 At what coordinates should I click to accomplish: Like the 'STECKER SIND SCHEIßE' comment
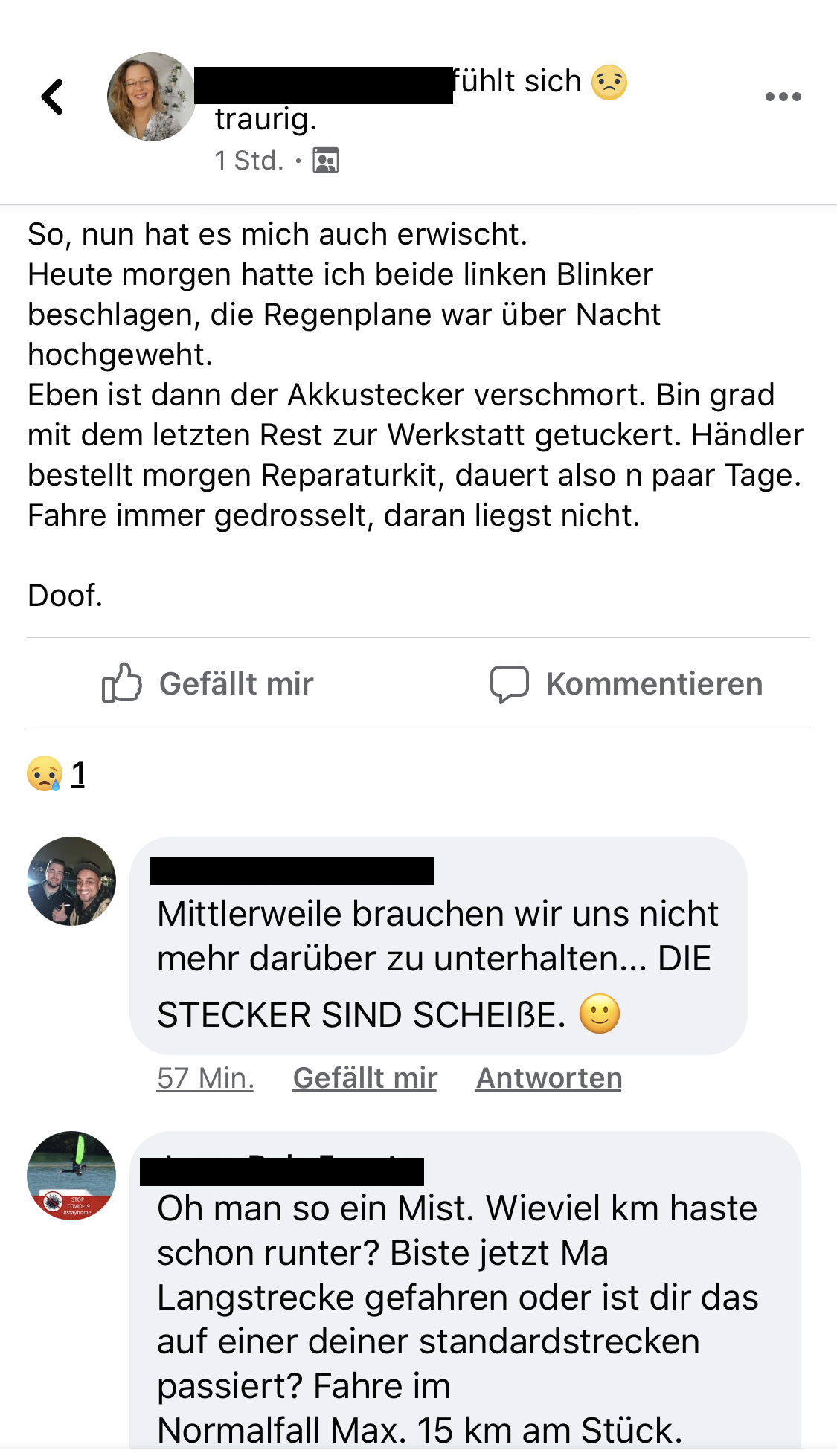click(x=365, y=1077)
